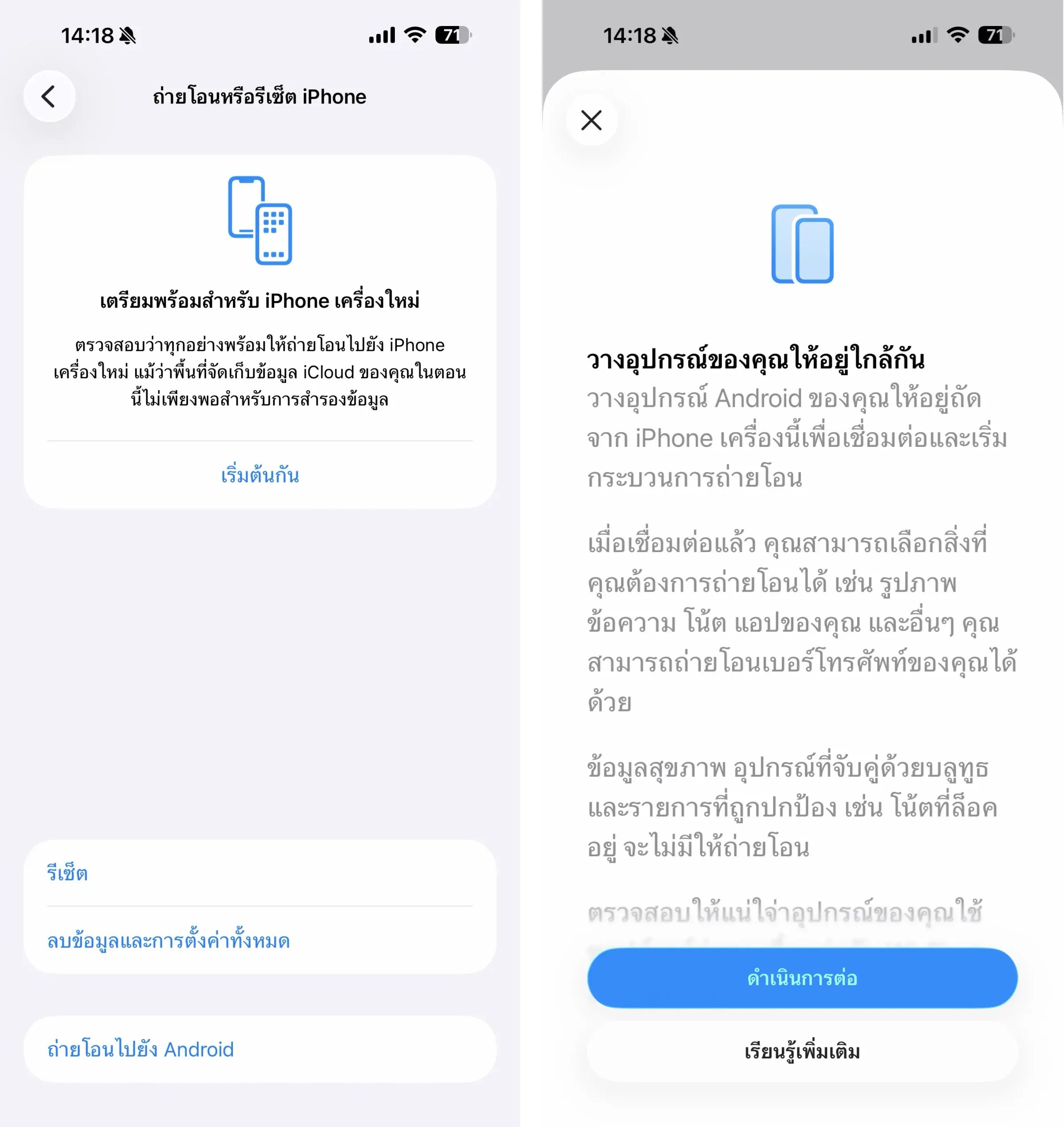Tap the ดำเนินการต่อ button

[x=802, y=978]
